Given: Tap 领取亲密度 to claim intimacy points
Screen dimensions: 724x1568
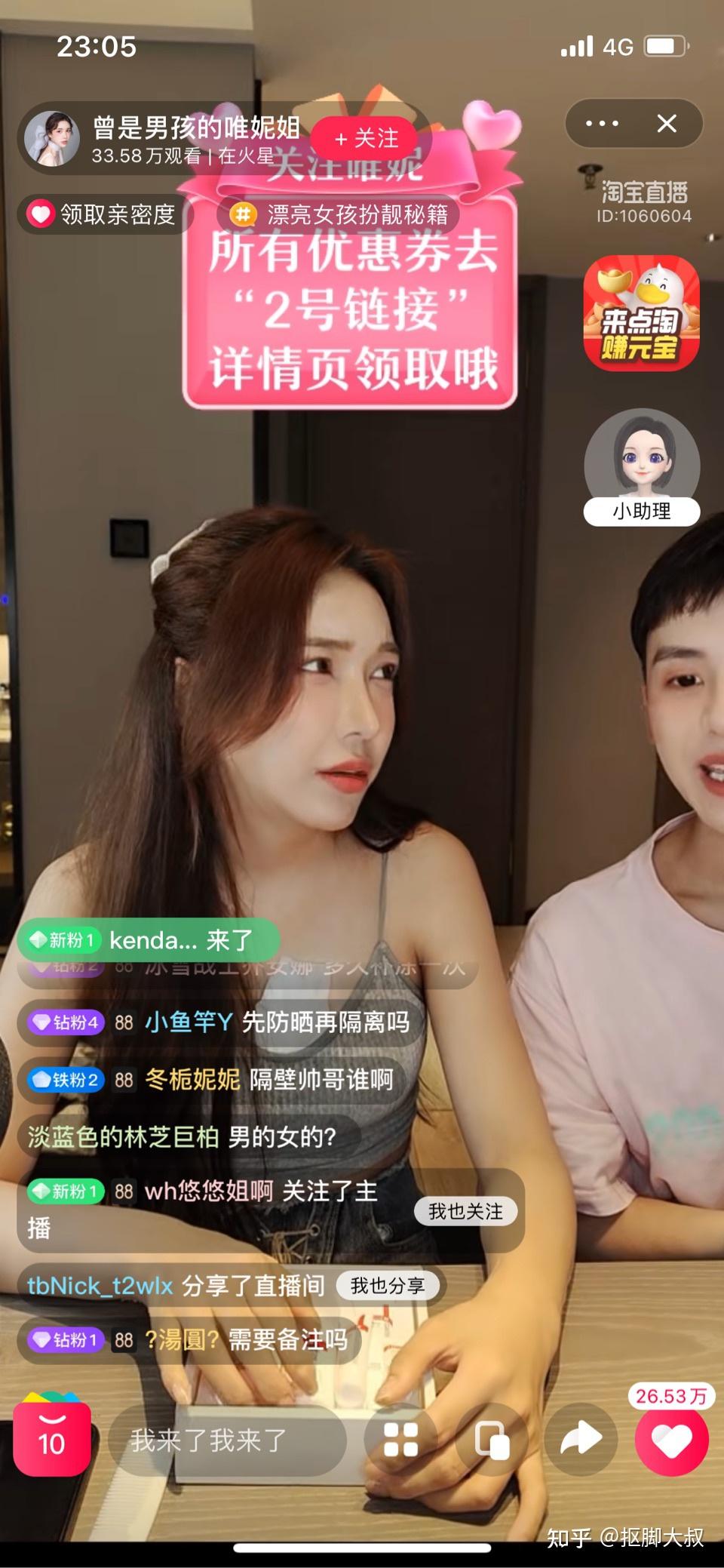Looking at the screenshot, I should tap(103, 215).
